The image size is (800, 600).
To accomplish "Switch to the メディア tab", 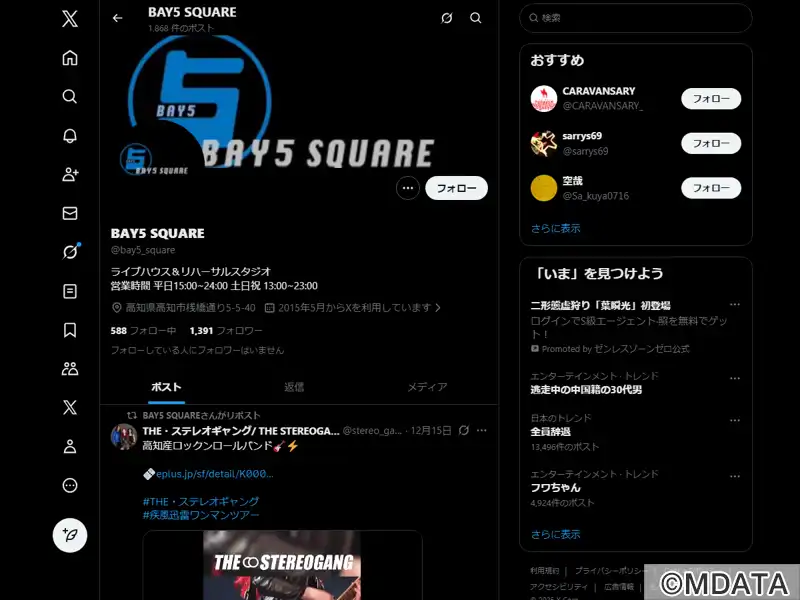I will 427,387.
